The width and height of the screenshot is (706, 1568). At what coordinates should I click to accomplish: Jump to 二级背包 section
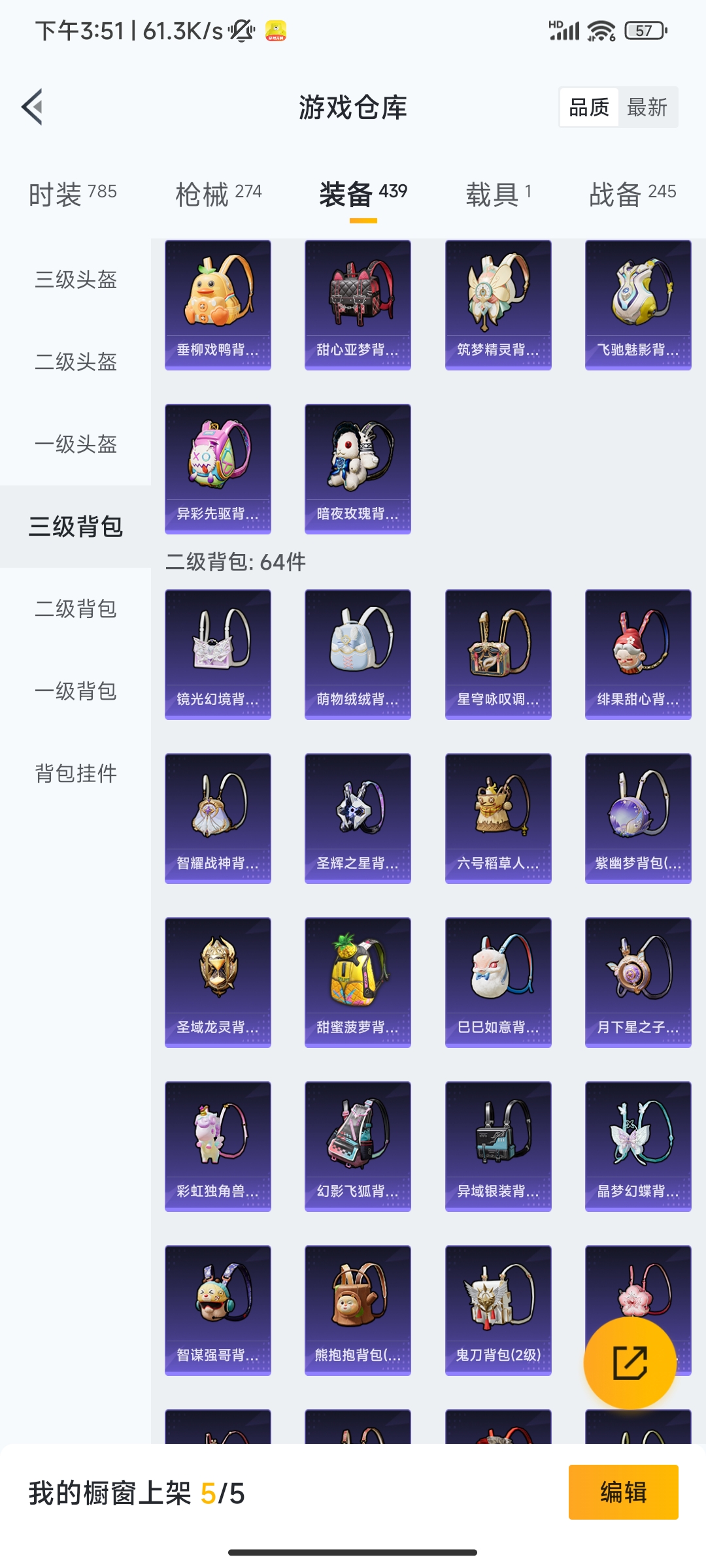(x=76, y=609)
